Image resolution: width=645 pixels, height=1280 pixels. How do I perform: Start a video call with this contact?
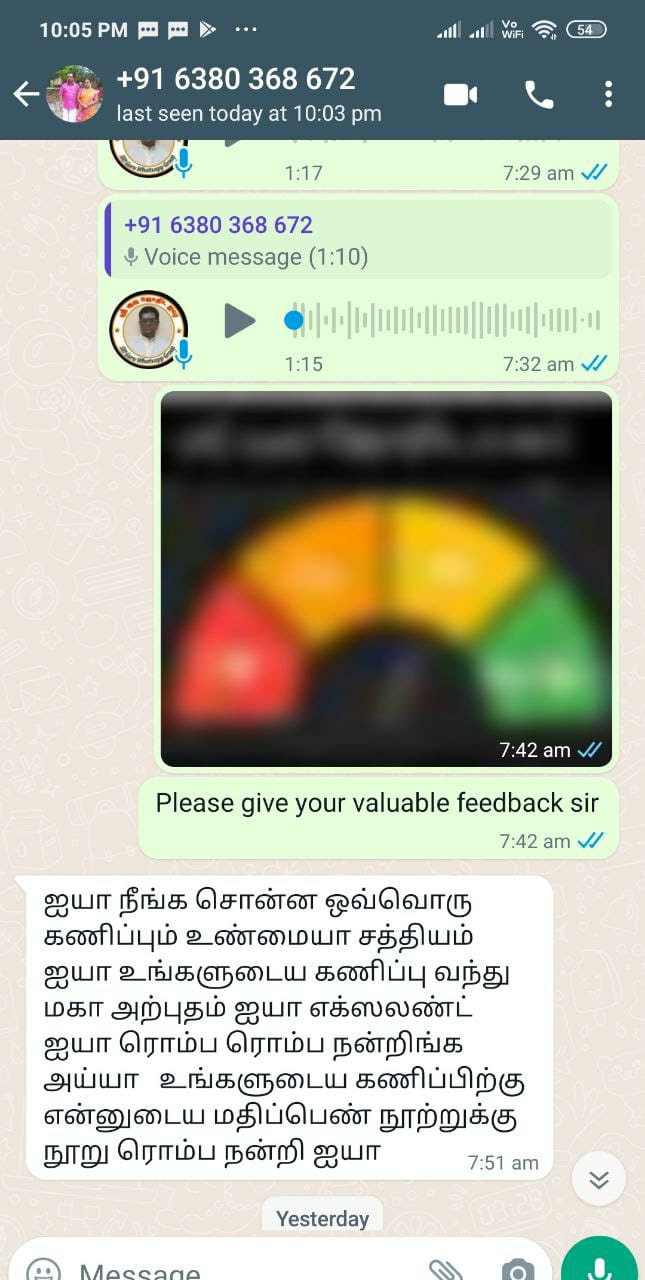[460, 95]
